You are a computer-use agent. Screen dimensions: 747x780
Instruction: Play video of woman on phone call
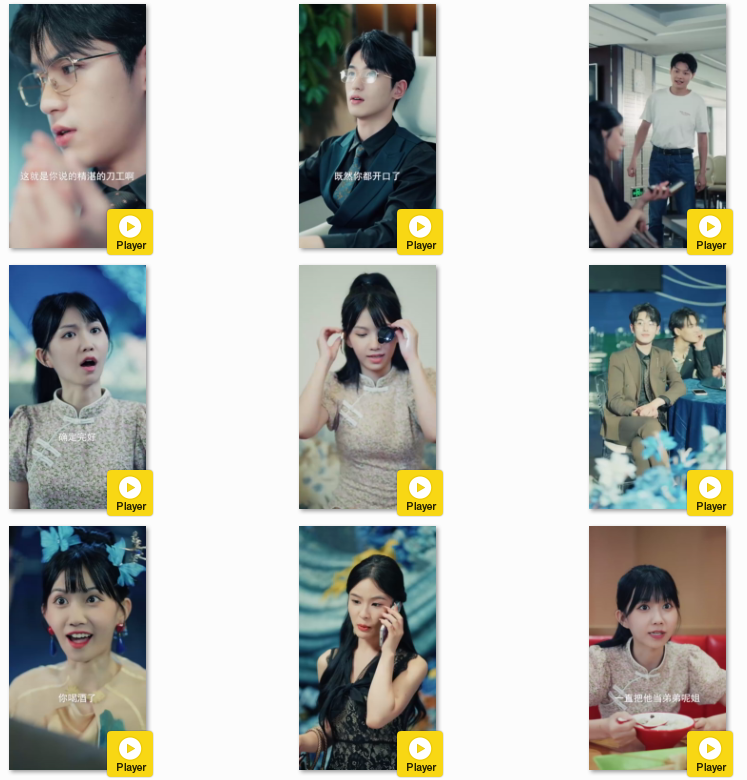click(420, 754)
